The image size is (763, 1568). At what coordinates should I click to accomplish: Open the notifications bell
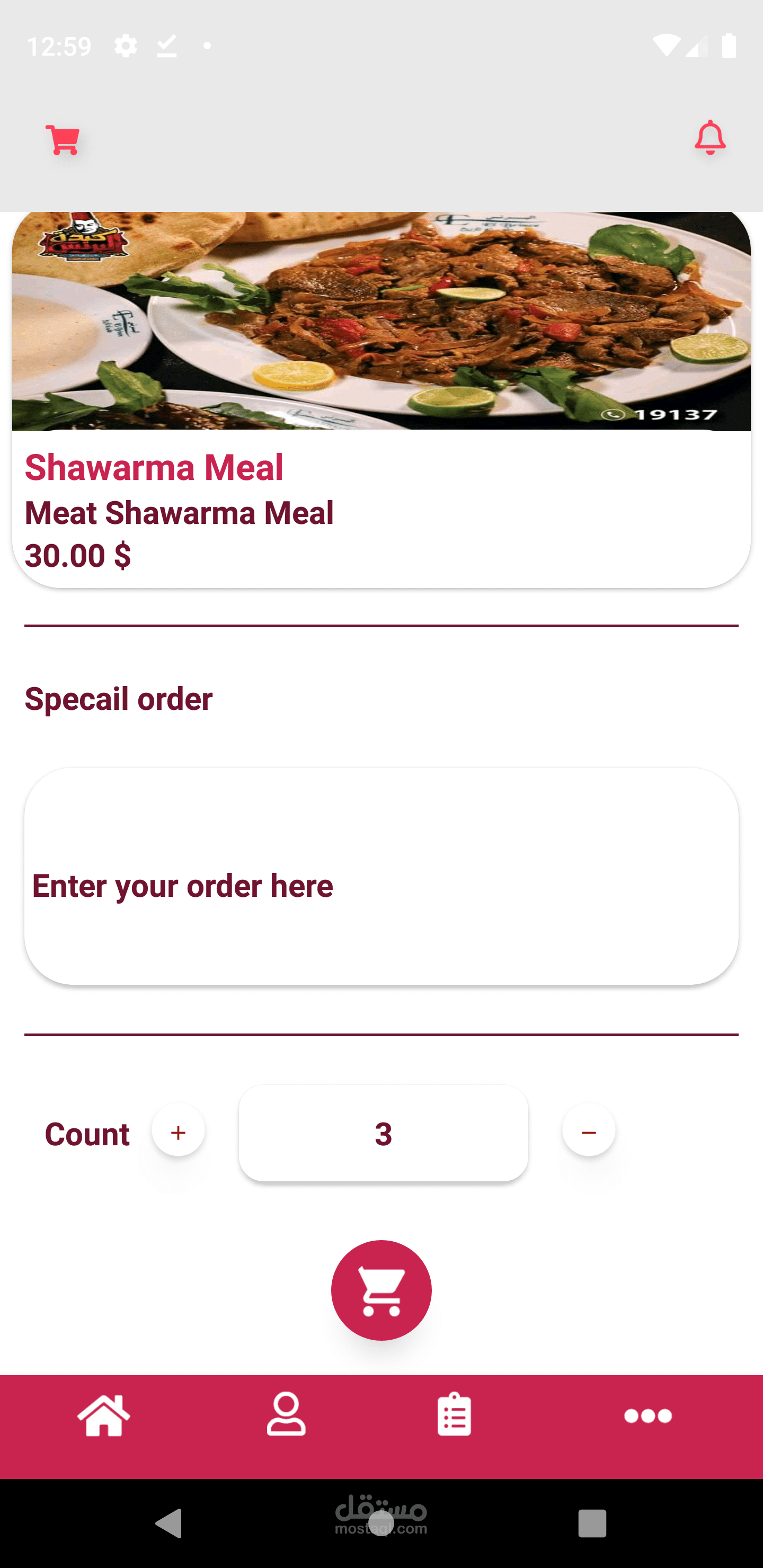(709, 138)
